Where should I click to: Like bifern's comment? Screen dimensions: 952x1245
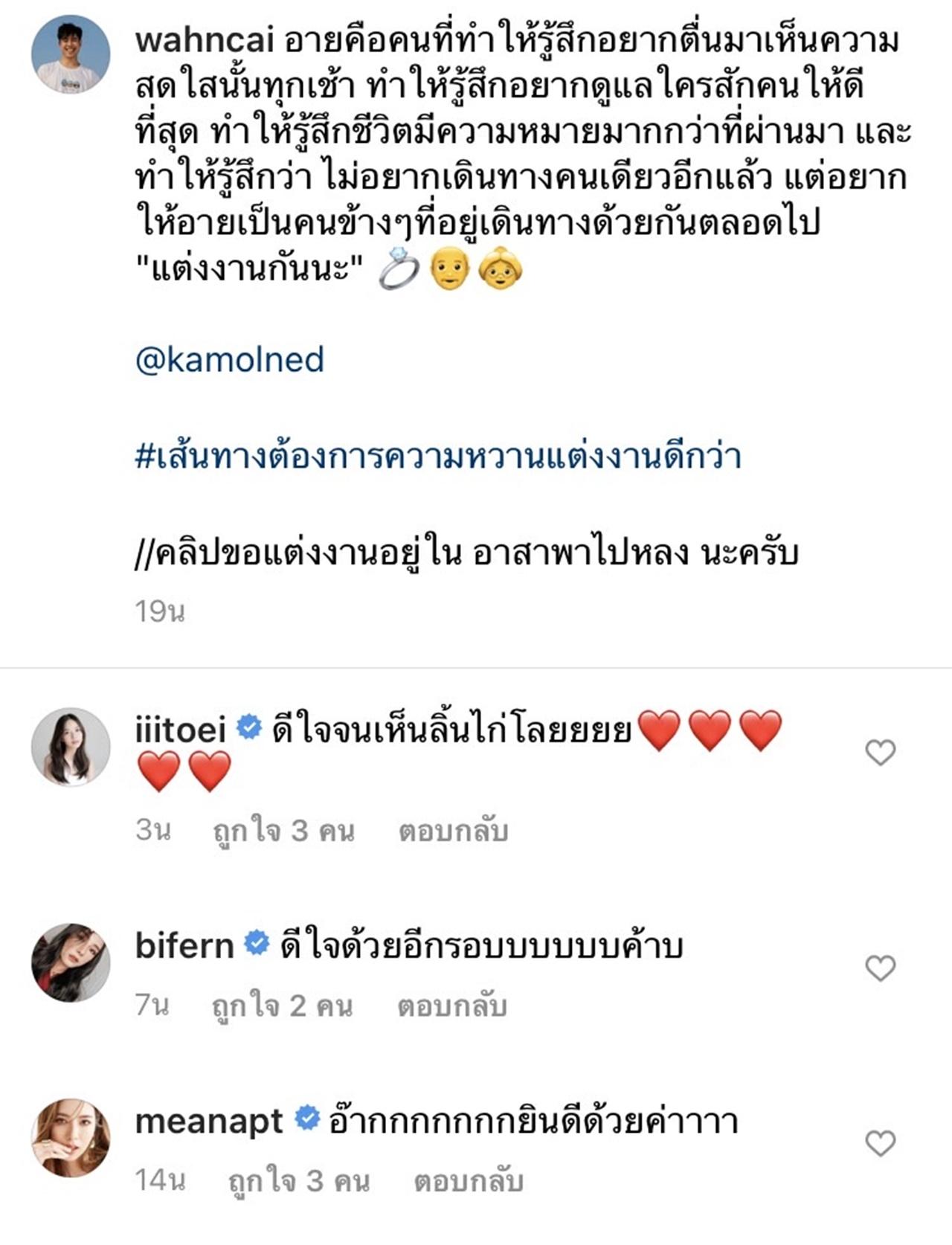pyautogui.click(x=880, y=968)
